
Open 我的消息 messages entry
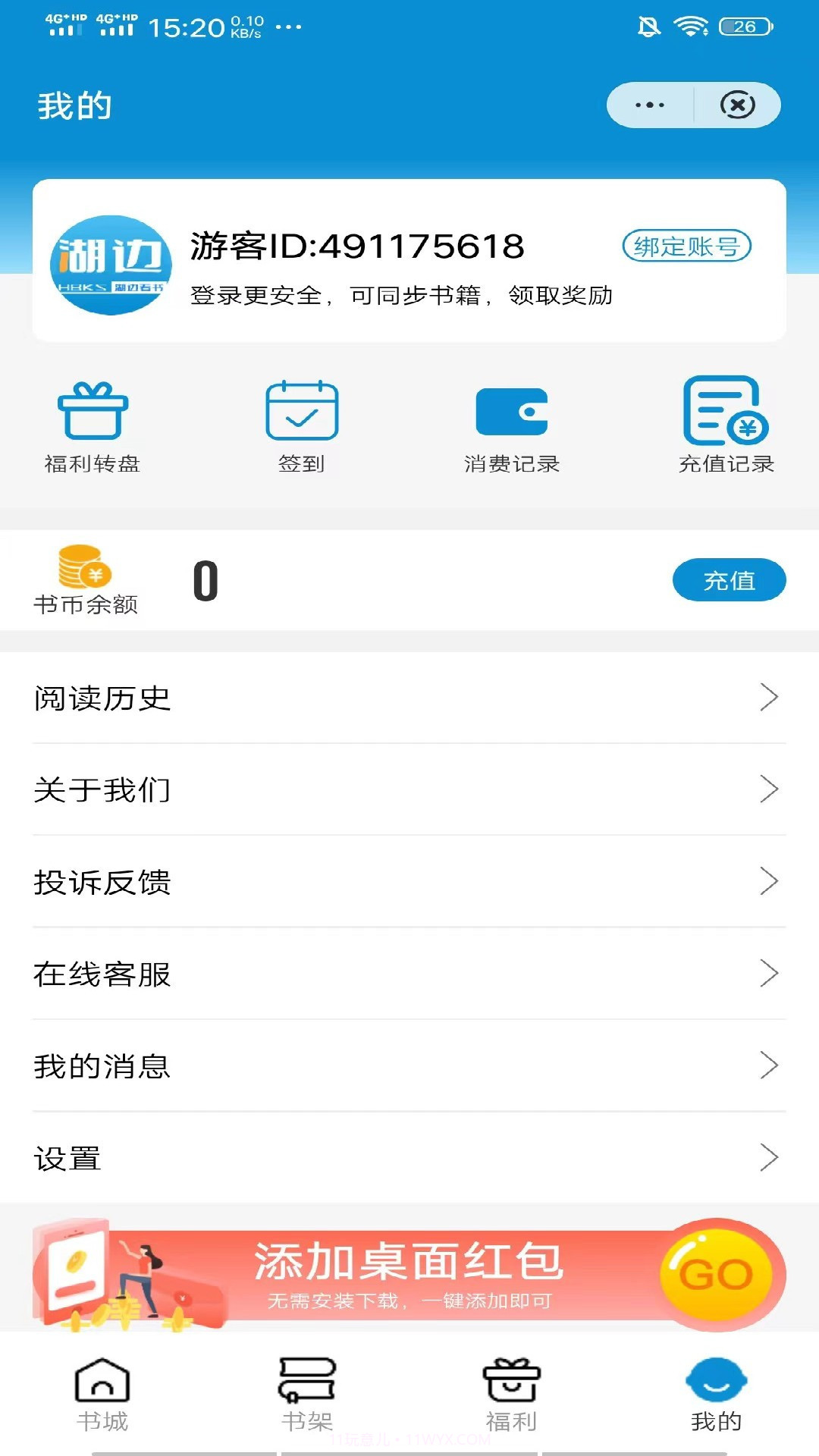409,1067
